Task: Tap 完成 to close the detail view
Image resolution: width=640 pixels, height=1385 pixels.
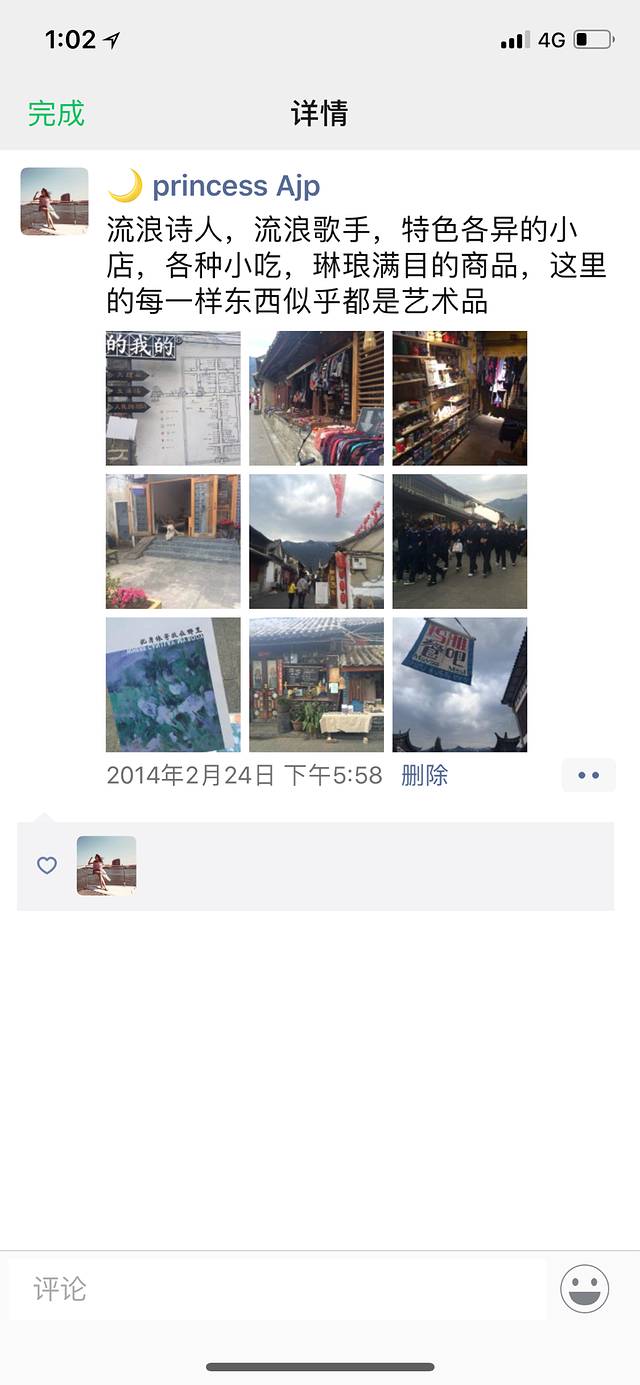Action: coord(56,114)
